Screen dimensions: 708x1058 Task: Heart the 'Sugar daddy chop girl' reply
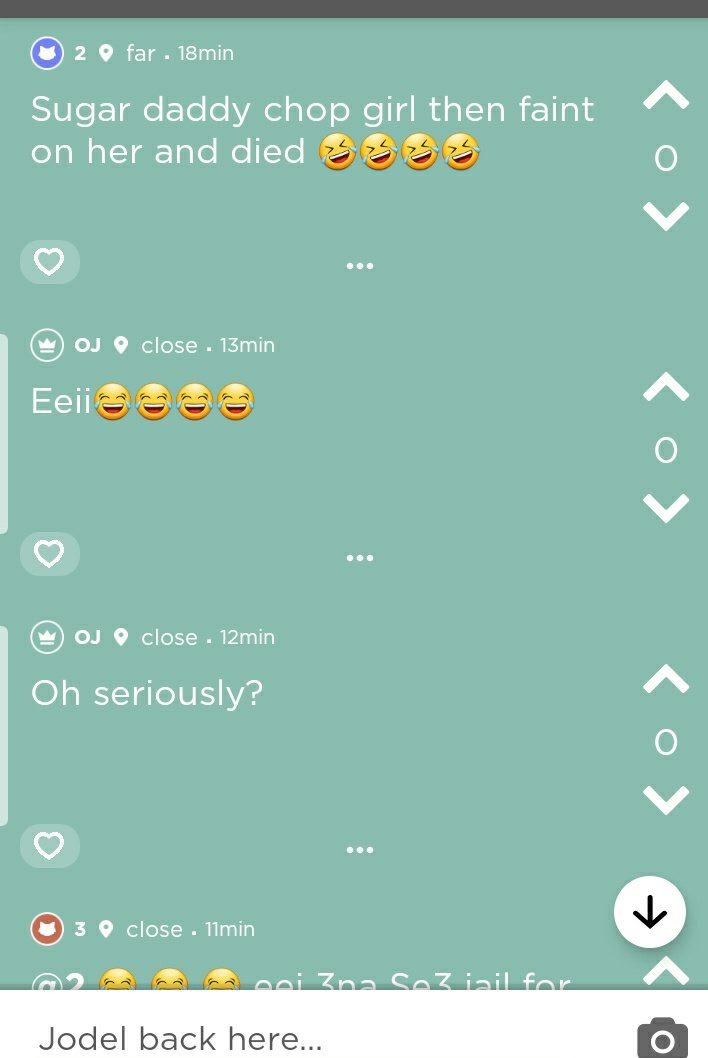(49, 262)
